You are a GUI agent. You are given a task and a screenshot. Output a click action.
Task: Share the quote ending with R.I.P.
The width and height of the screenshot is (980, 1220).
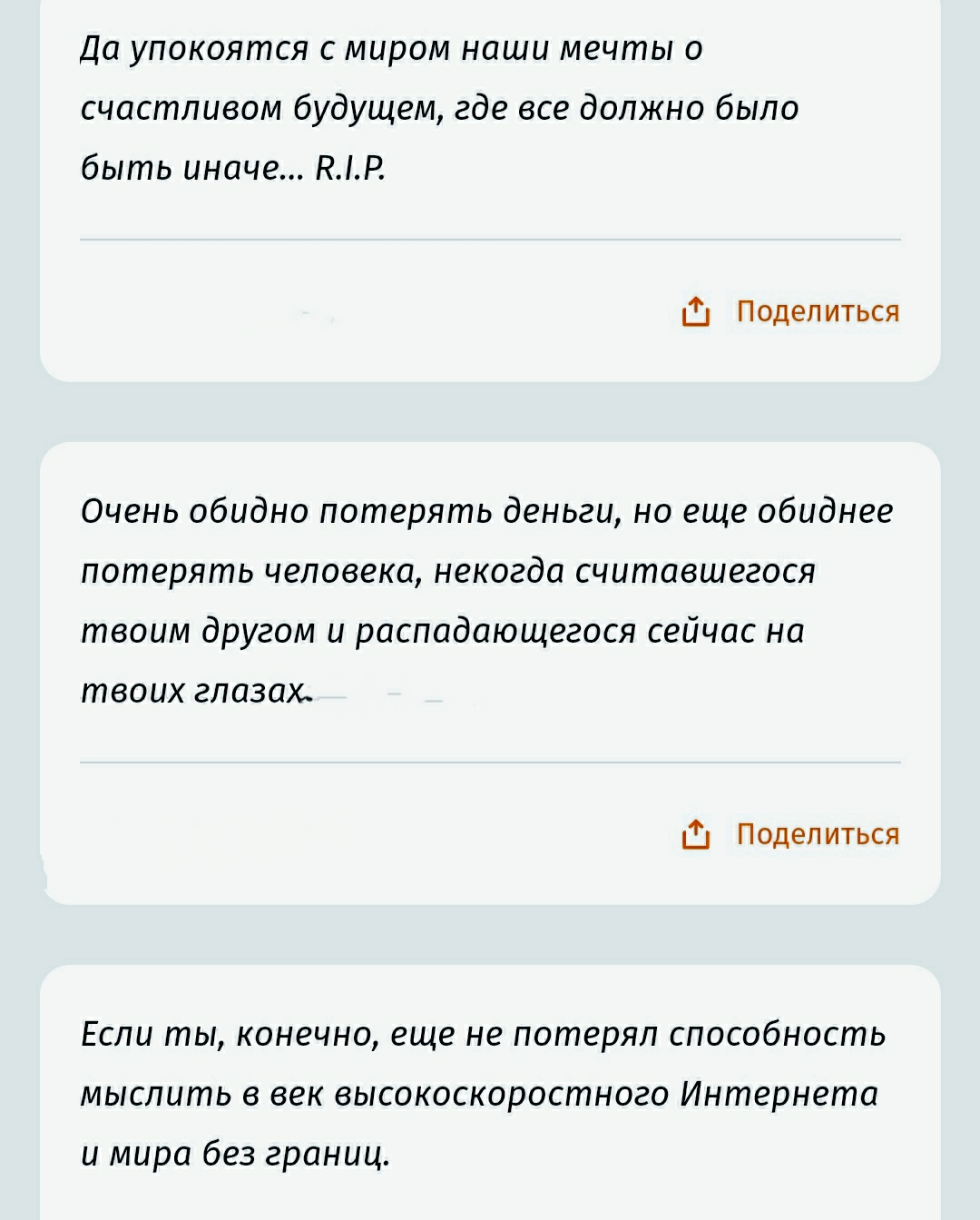point(792,311)
